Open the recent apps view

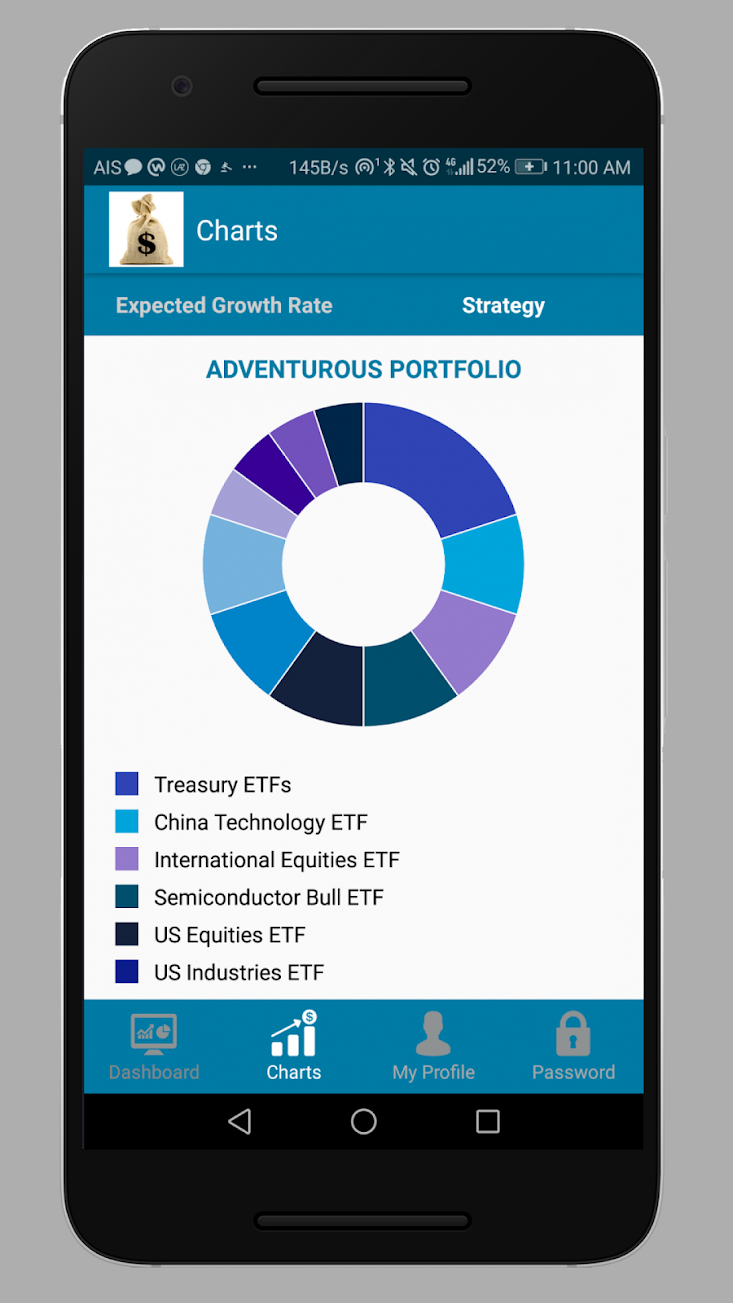488,1121
